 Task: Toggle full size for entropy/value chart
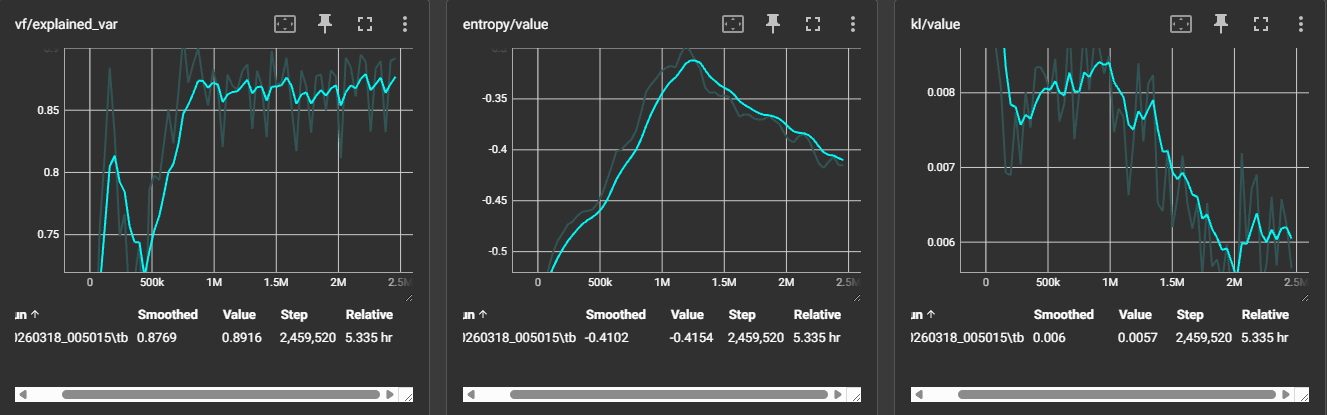[812, 24]
